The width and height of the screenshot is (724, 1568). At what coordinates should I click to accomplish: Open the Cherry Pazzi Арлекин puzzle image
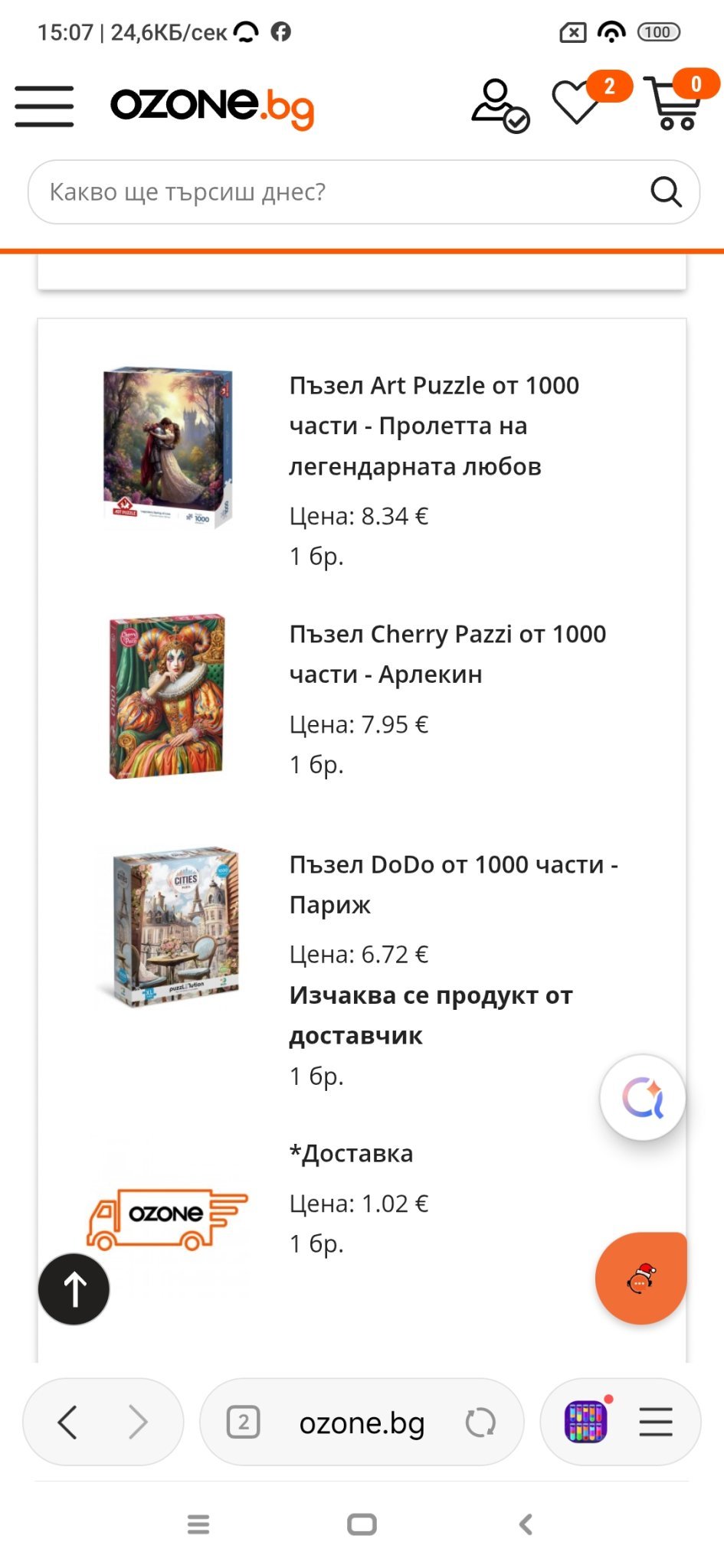pos(168,696)
